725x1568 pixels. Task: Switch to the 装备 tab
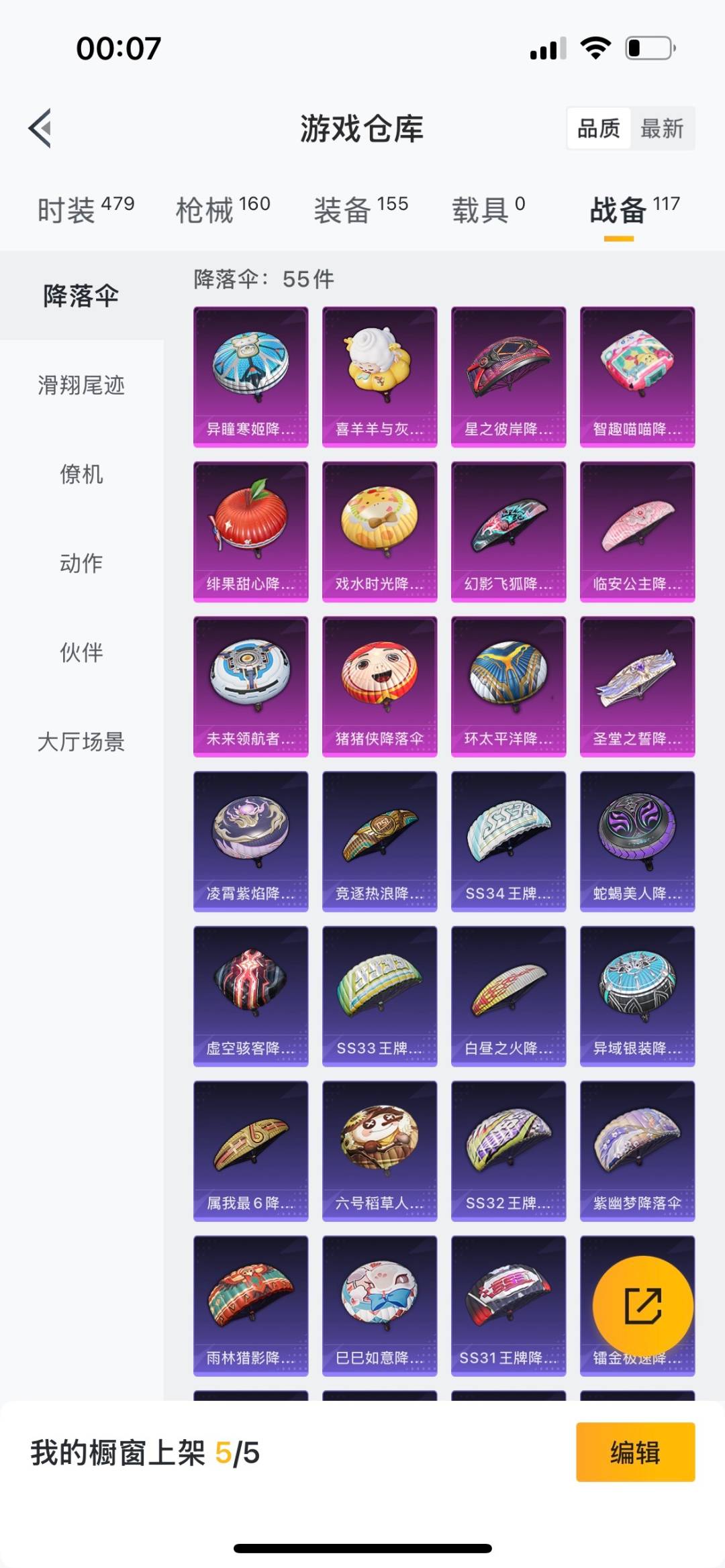click(x=361, y=210)
